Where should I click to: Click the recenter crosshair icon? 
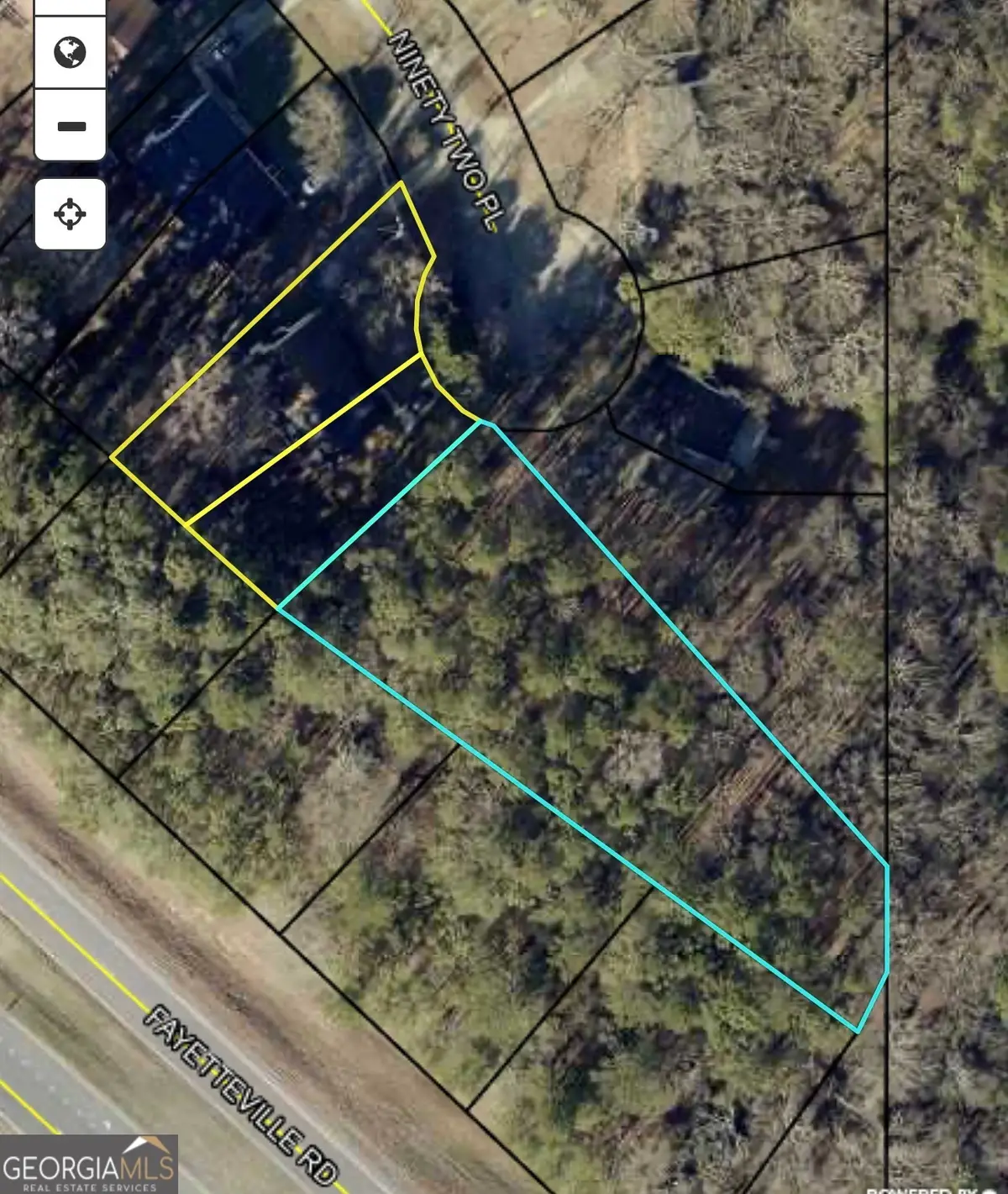[69, 215]
